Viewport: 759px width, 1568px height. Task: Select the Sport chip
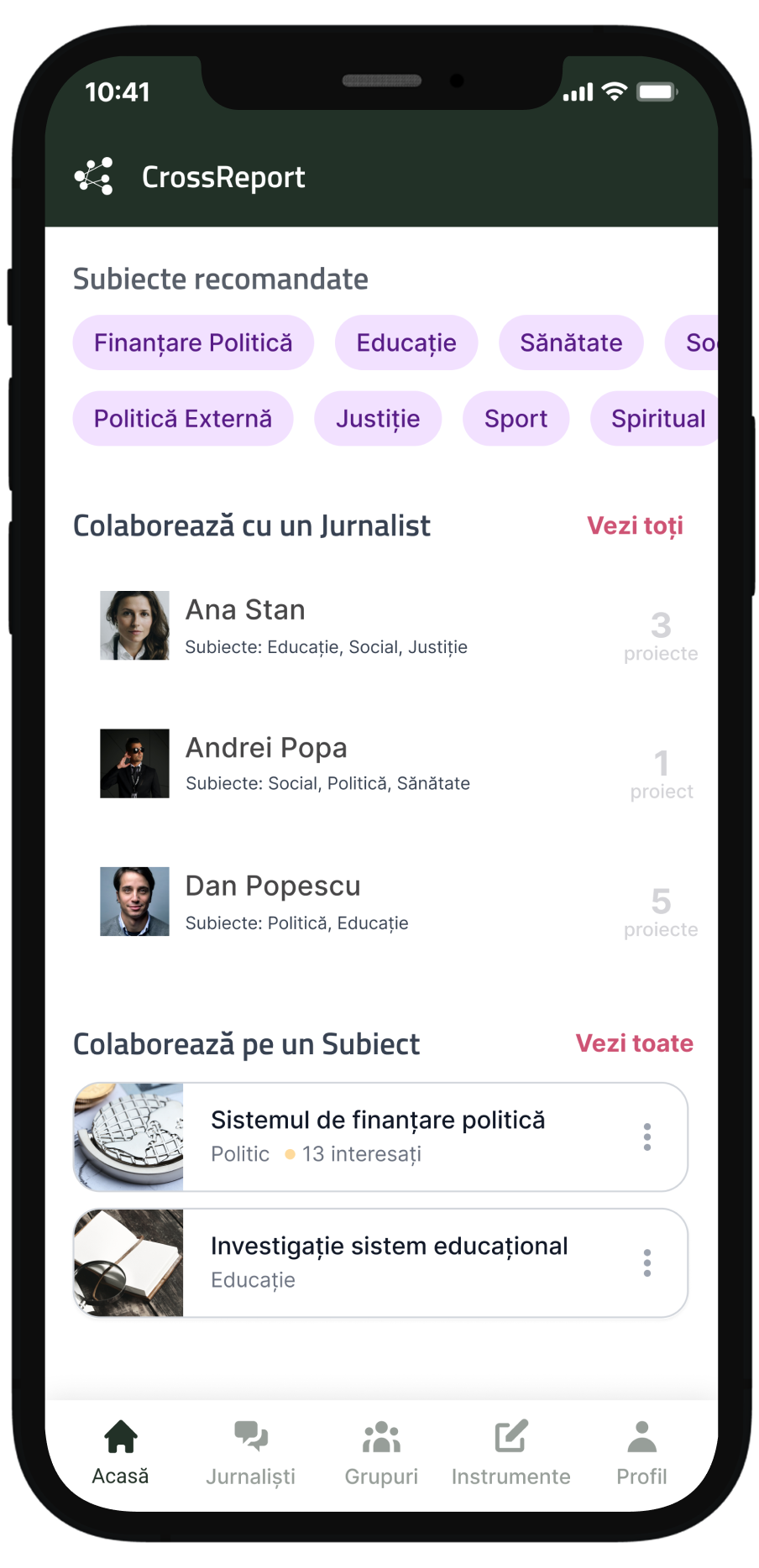pyautogui.click(x=516, y=418)
